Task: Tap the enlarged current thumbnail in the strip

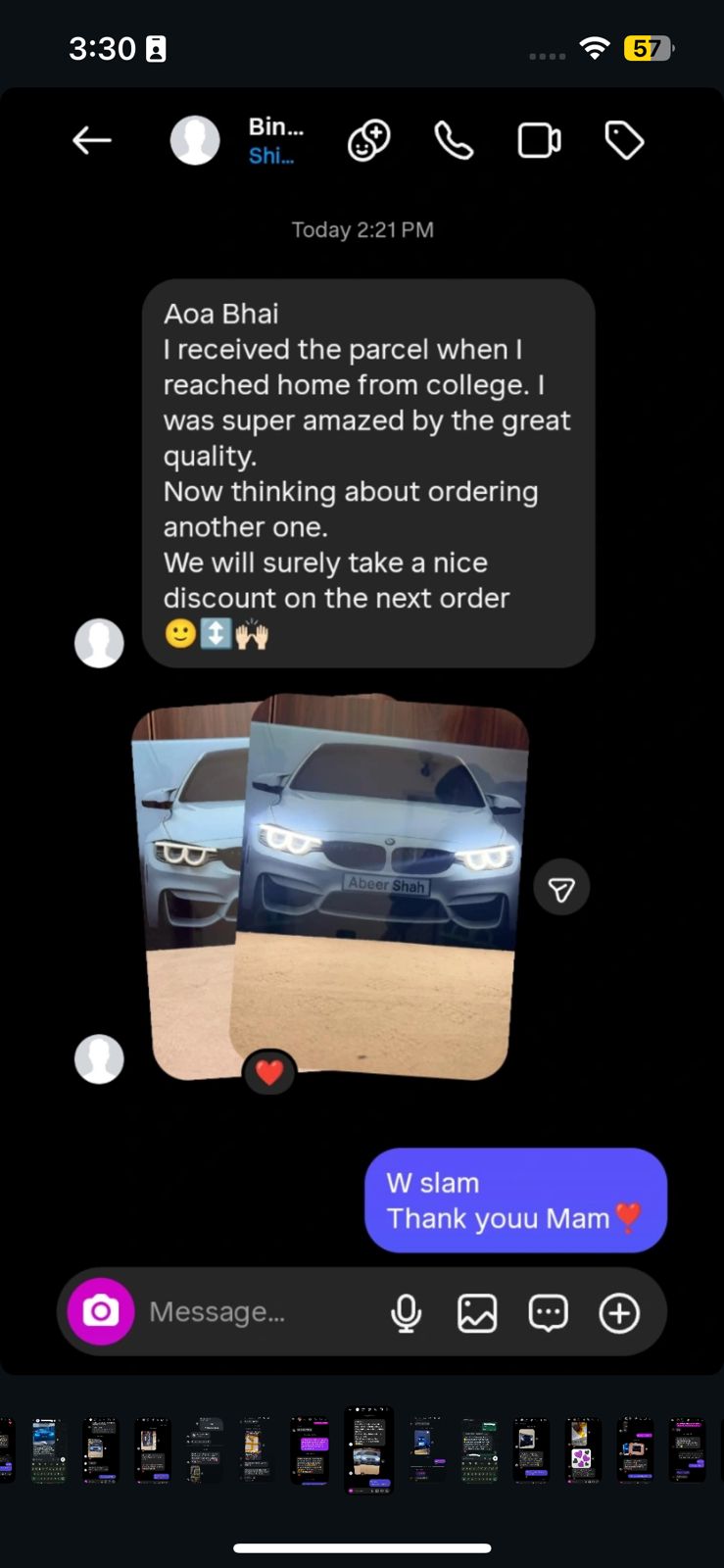Action: [x=368, y=1450]
